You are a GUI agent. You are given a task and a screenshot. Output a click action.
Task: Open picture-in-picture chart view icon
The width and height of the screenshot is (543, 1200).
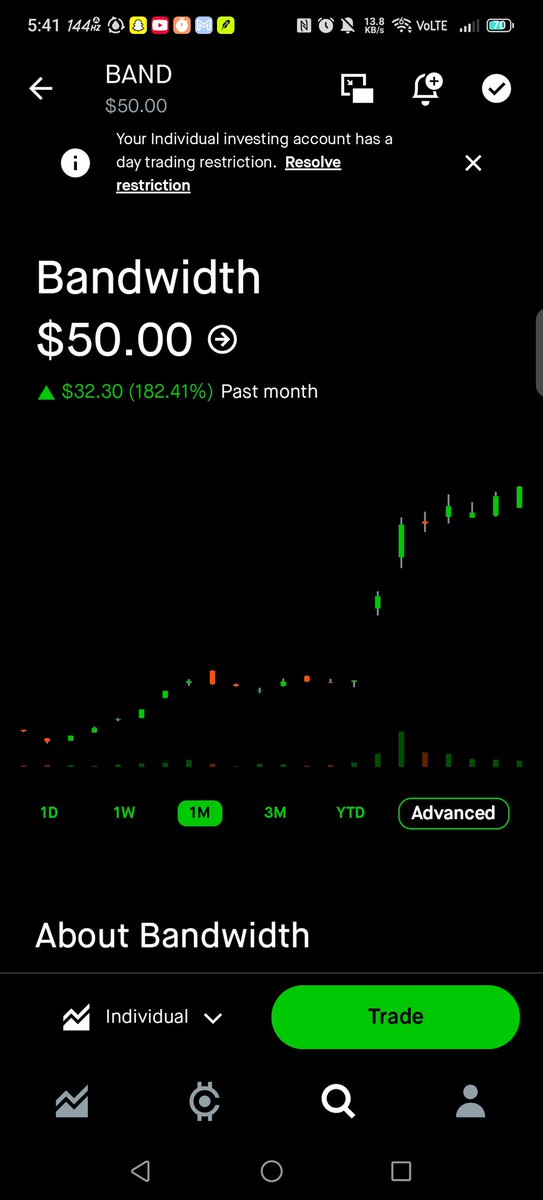click(x=357, y=88)
